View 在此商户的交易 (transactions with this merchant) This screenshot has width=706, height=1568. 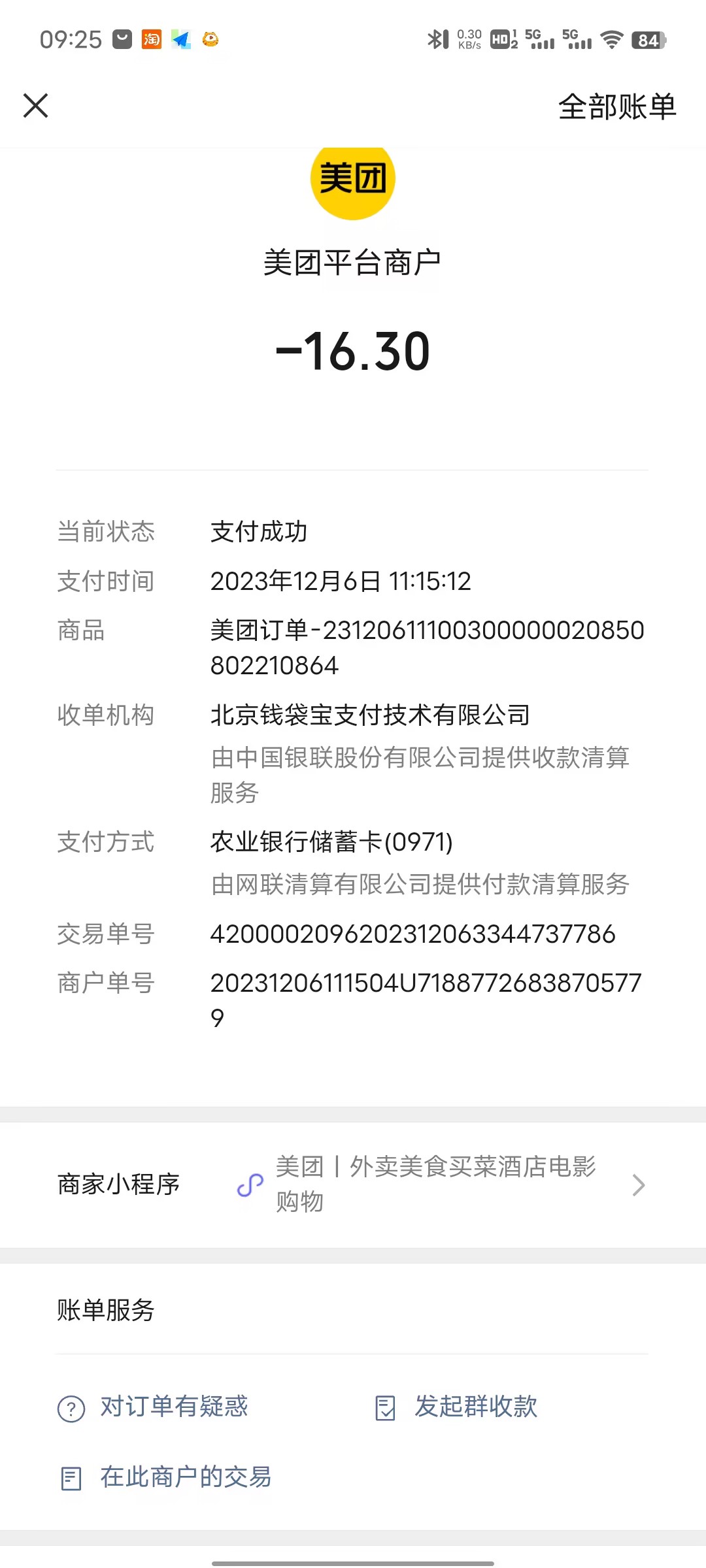[185, 1477]
